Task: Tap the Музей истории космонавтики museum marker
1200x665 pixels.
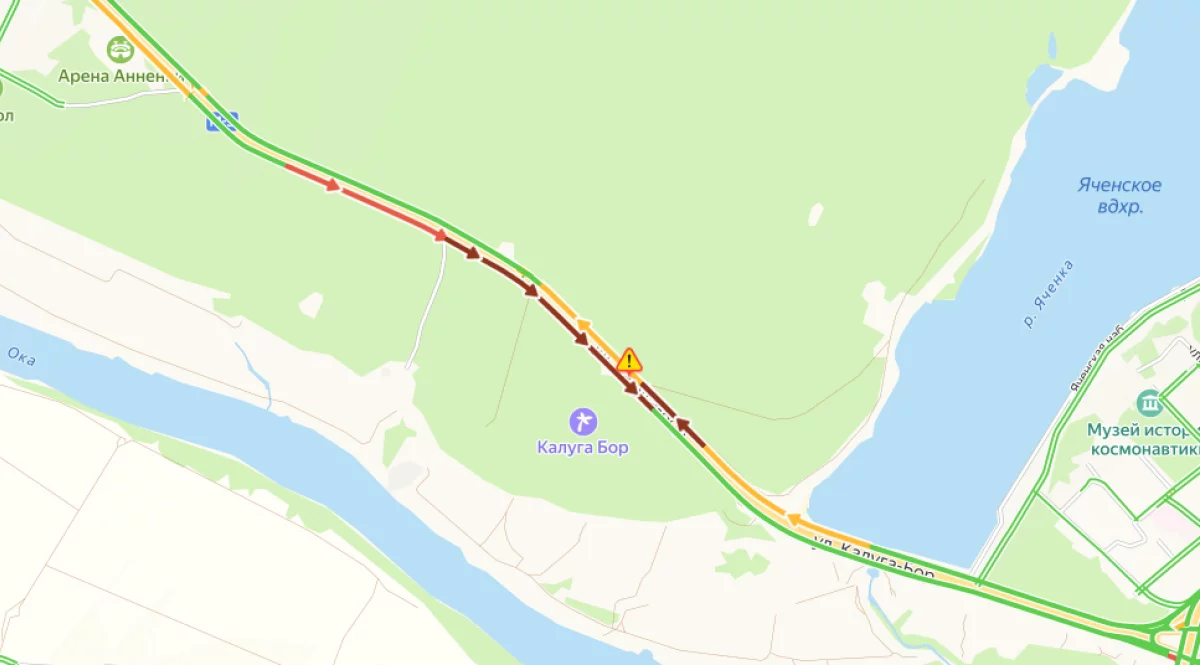Action: 1150,403
